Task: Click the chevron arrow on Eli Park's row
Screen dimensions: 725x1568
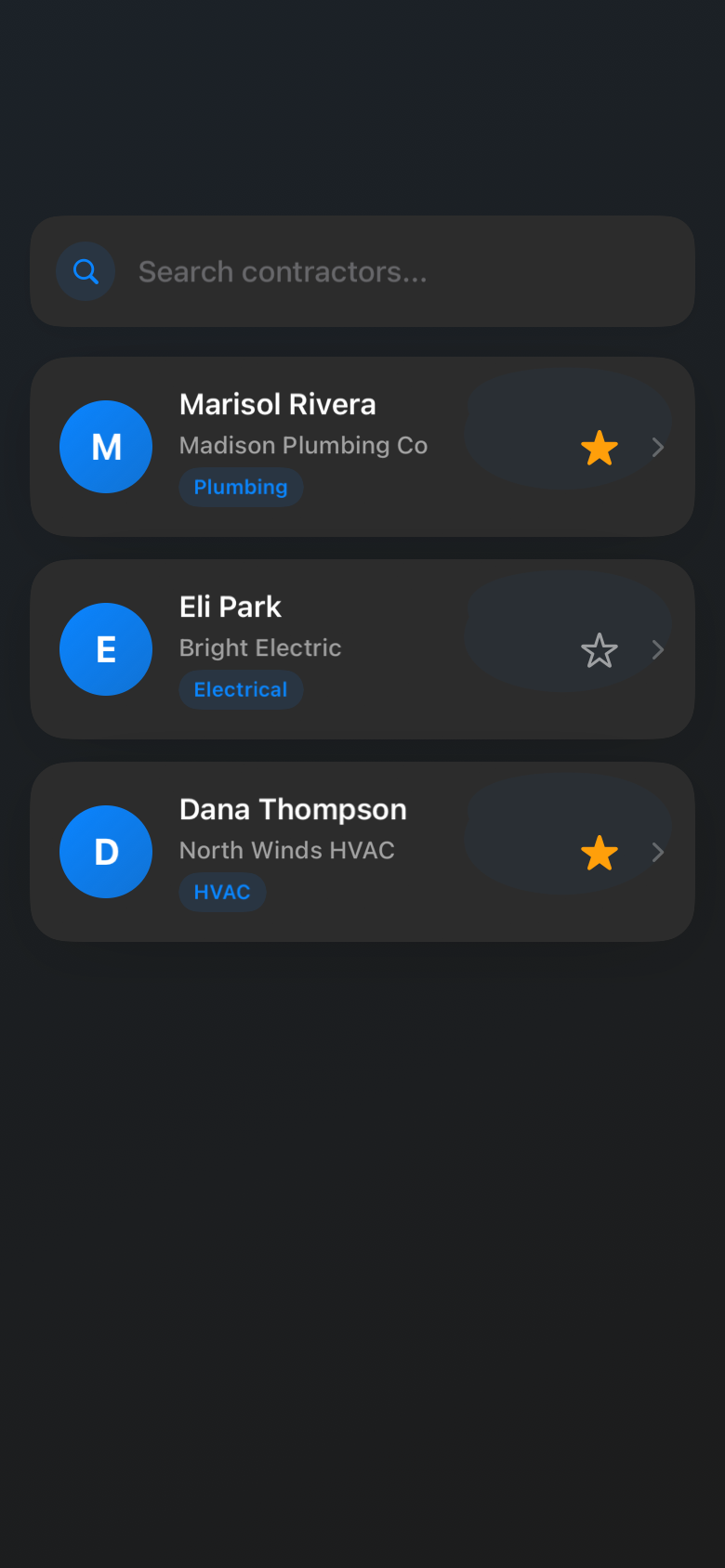Action: click(x=659, y=650)
